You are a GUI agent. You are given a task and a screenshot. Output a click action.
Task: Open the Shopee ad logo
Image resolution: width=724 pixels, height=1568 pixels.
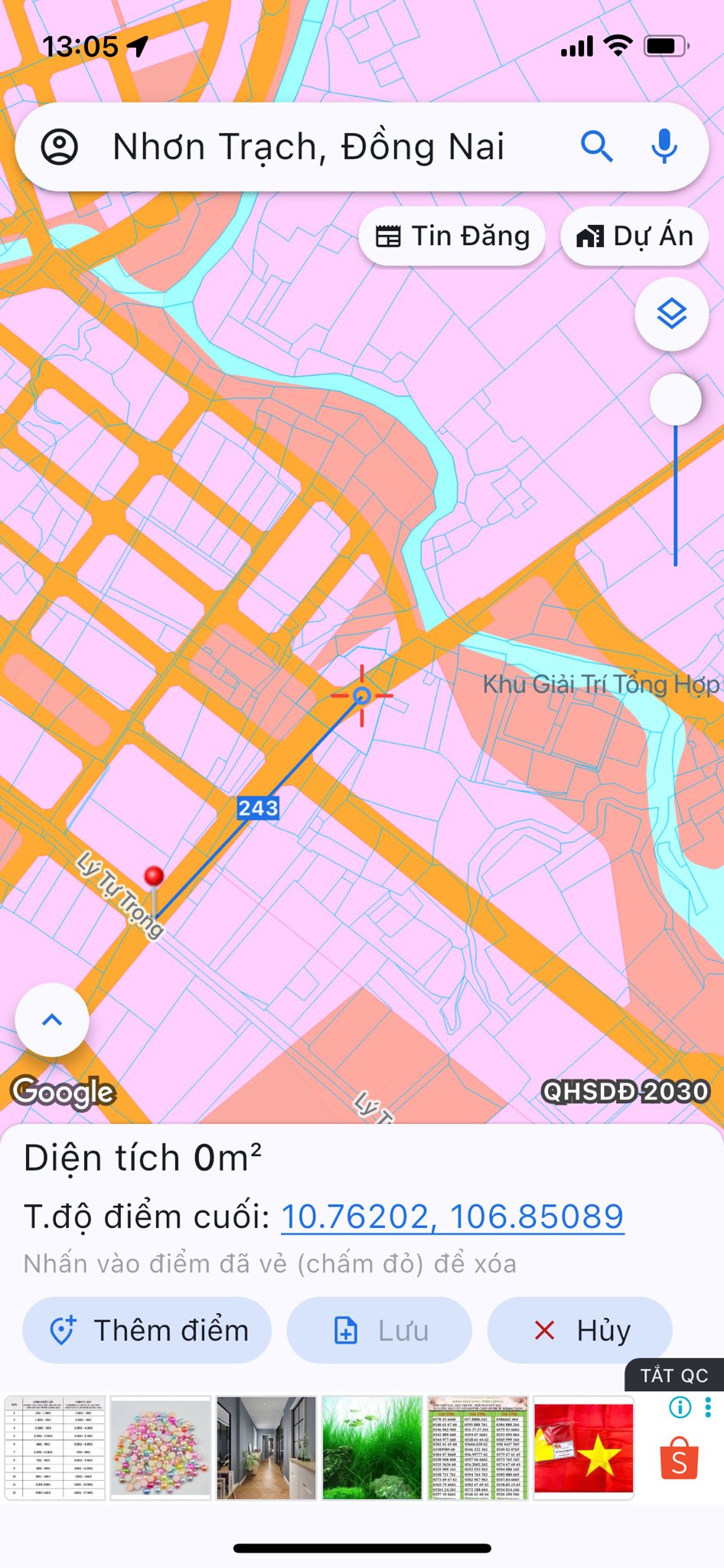coord(679,1459)
